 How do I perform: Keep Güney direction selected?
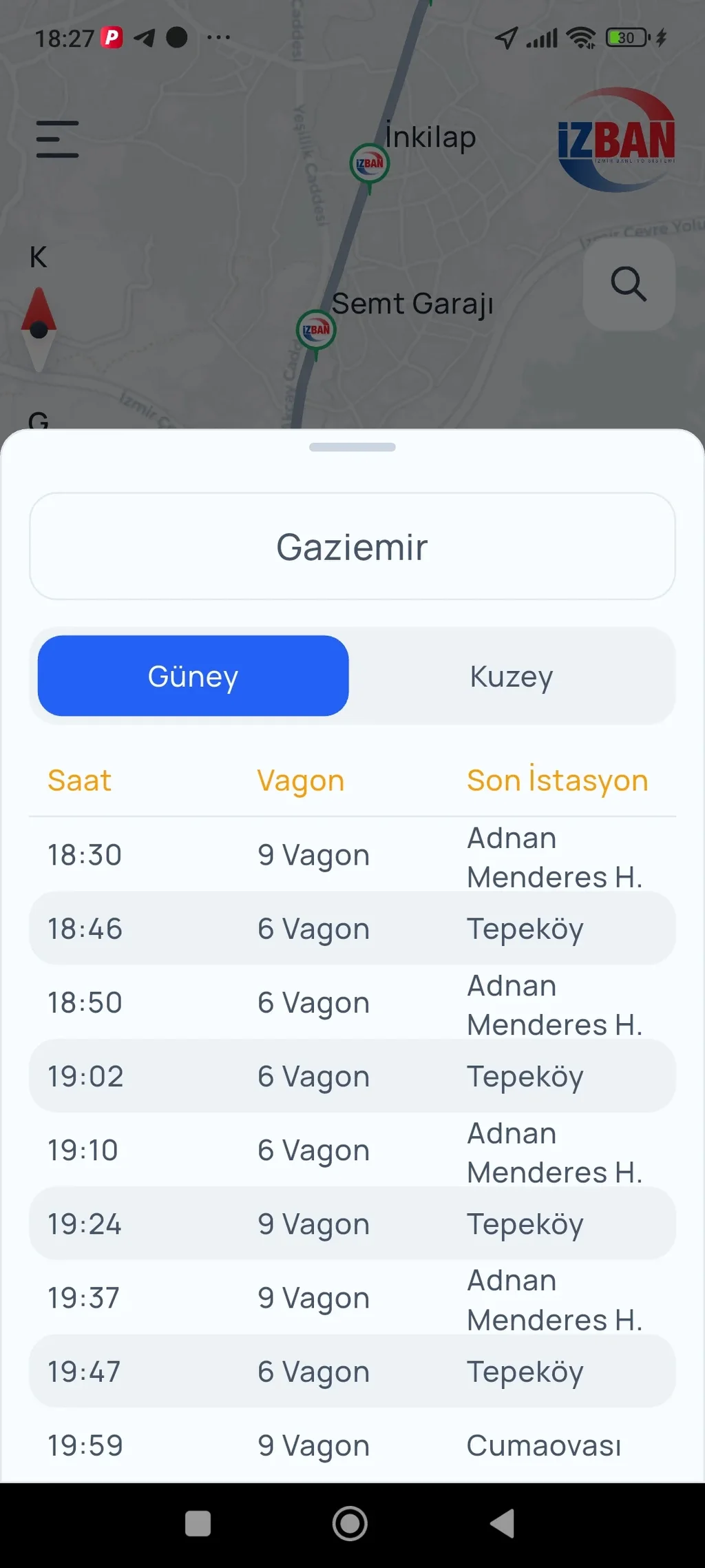point(193,676)
